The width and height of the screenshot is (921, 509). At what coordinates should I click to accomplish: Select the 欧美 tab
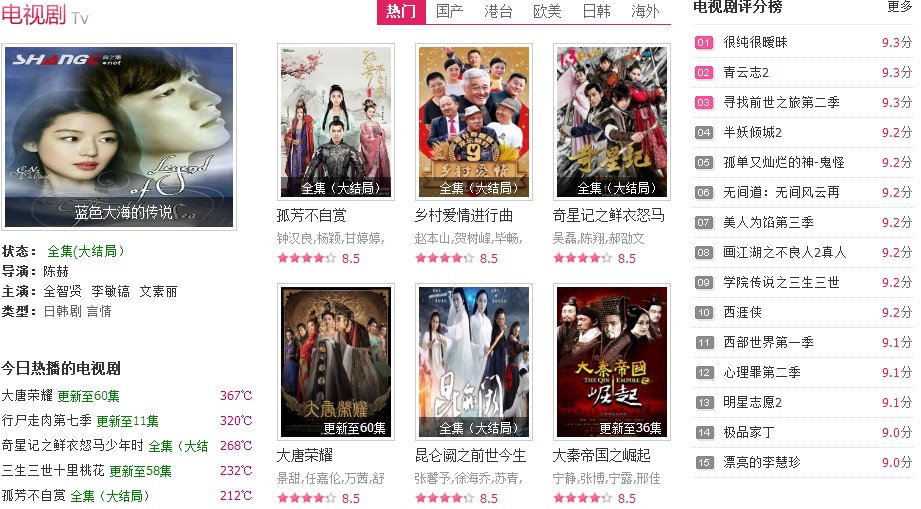coord(547,12)
